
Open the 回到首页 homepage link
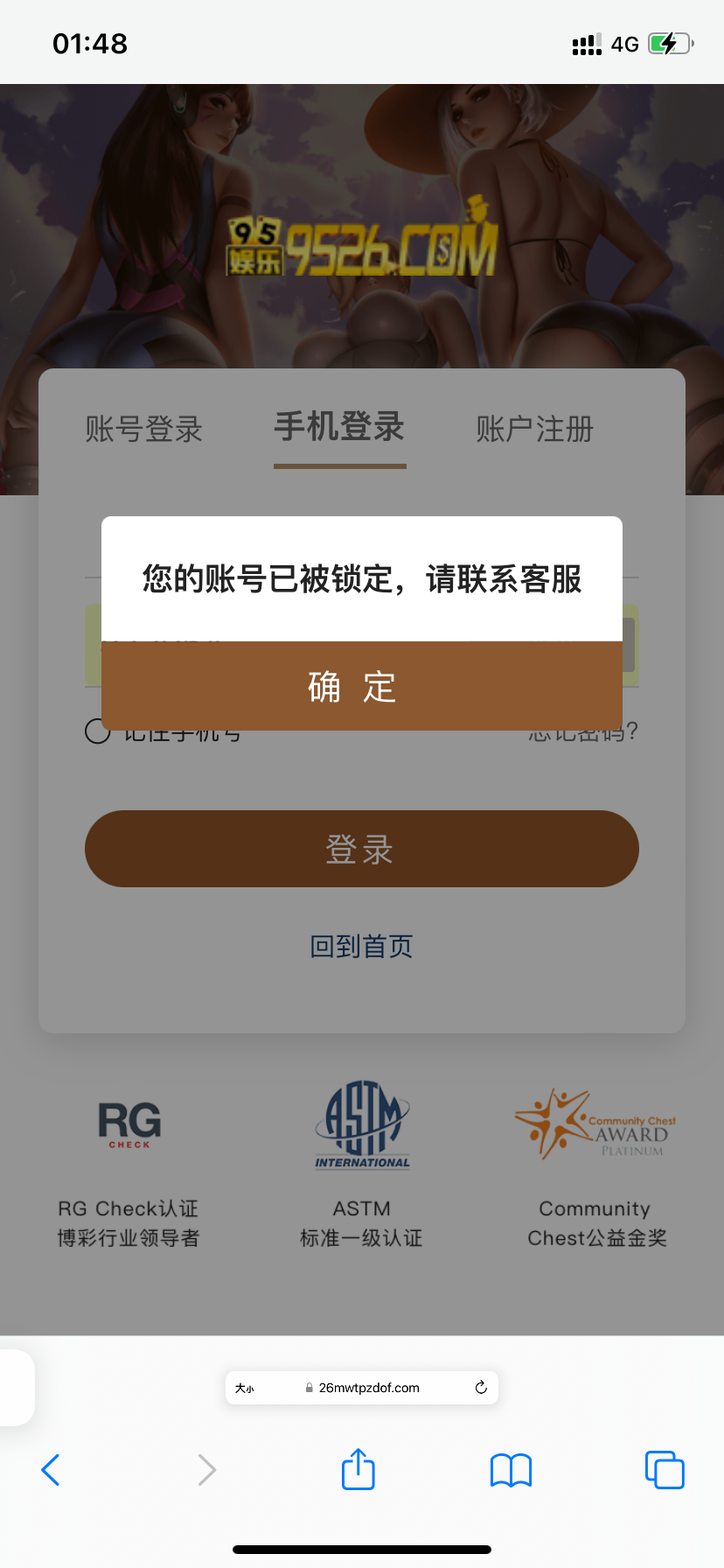[x=361, y=947]
